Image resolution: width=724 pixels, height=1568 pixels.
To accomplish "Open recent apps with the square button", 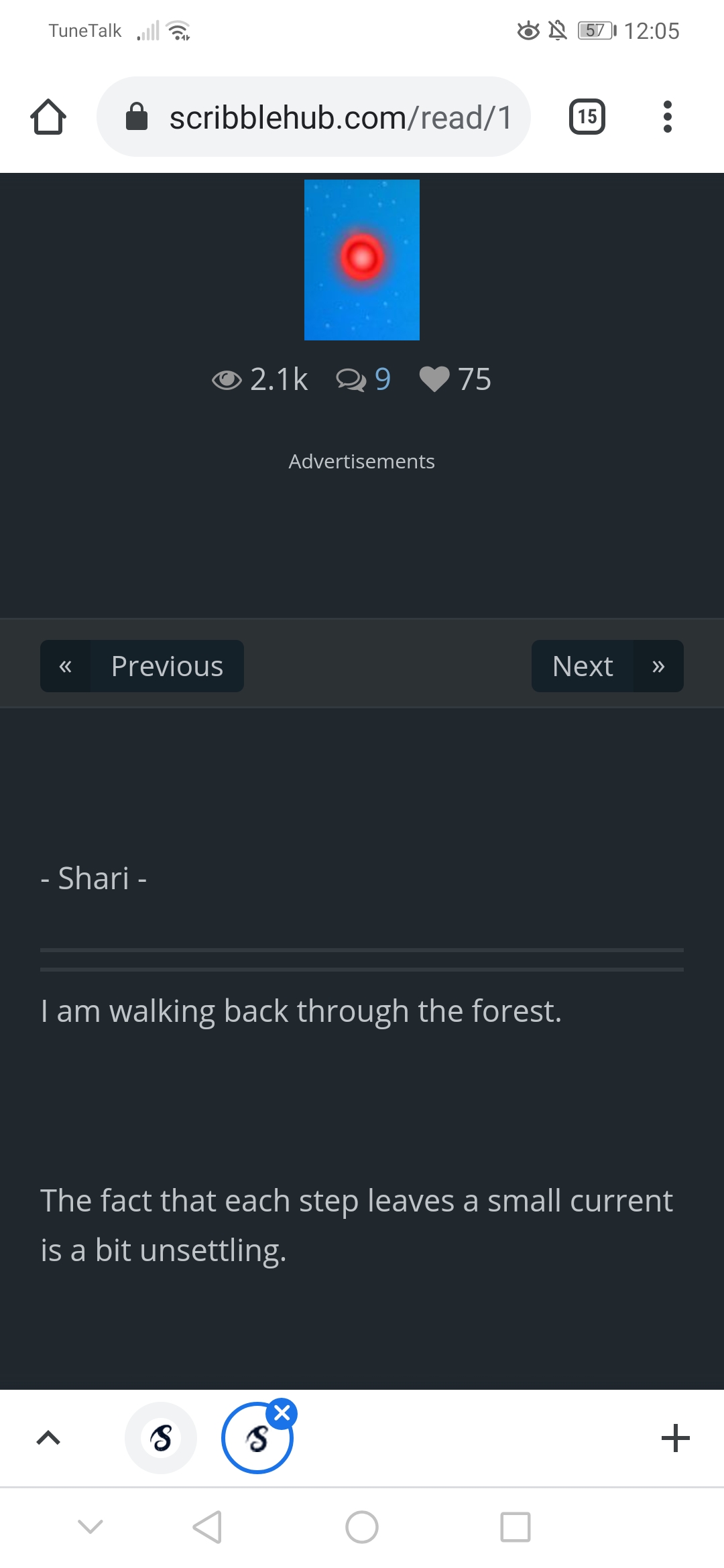I will 515,1527.
